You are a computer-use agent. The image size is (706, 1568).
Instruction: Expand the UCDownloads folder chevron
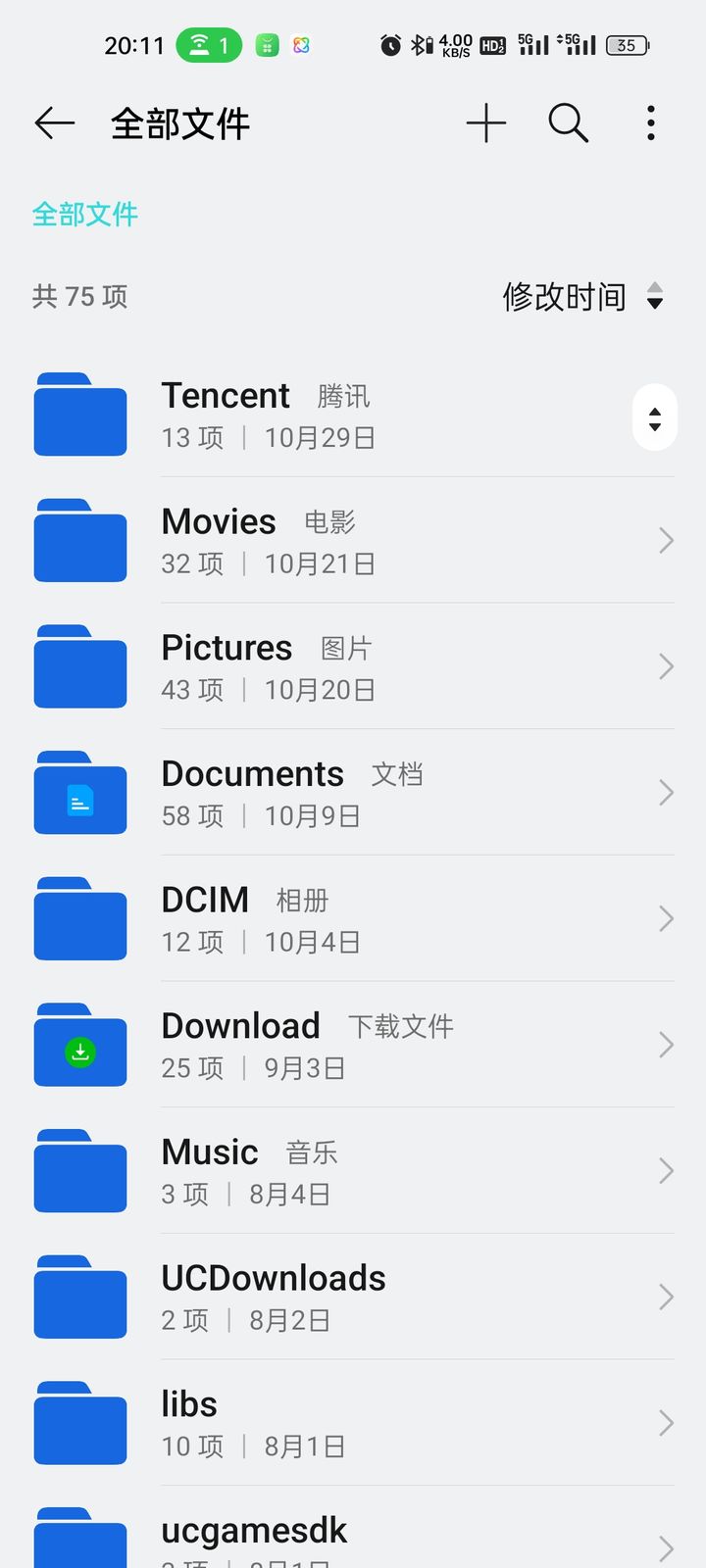coord(667,1297)
